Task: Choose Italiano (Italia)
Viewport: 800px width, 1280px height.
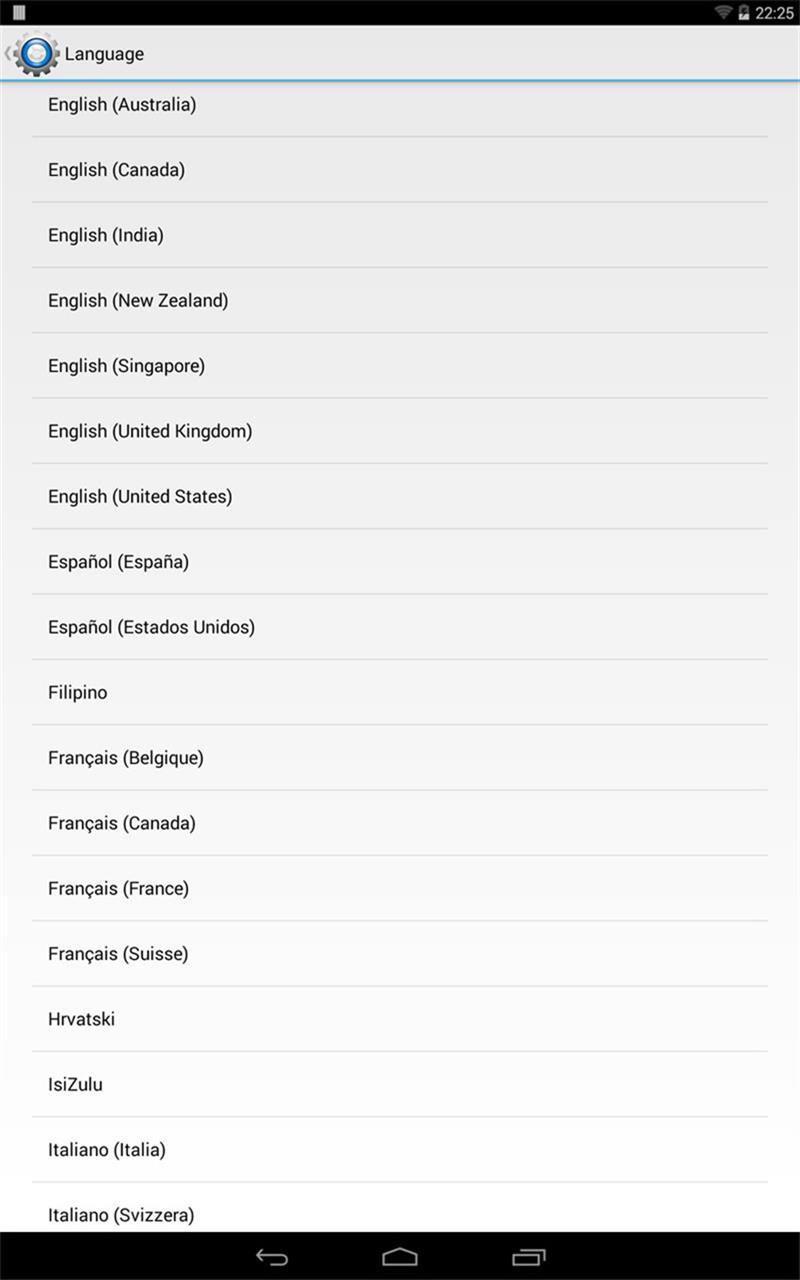Action: (107, 1150)
